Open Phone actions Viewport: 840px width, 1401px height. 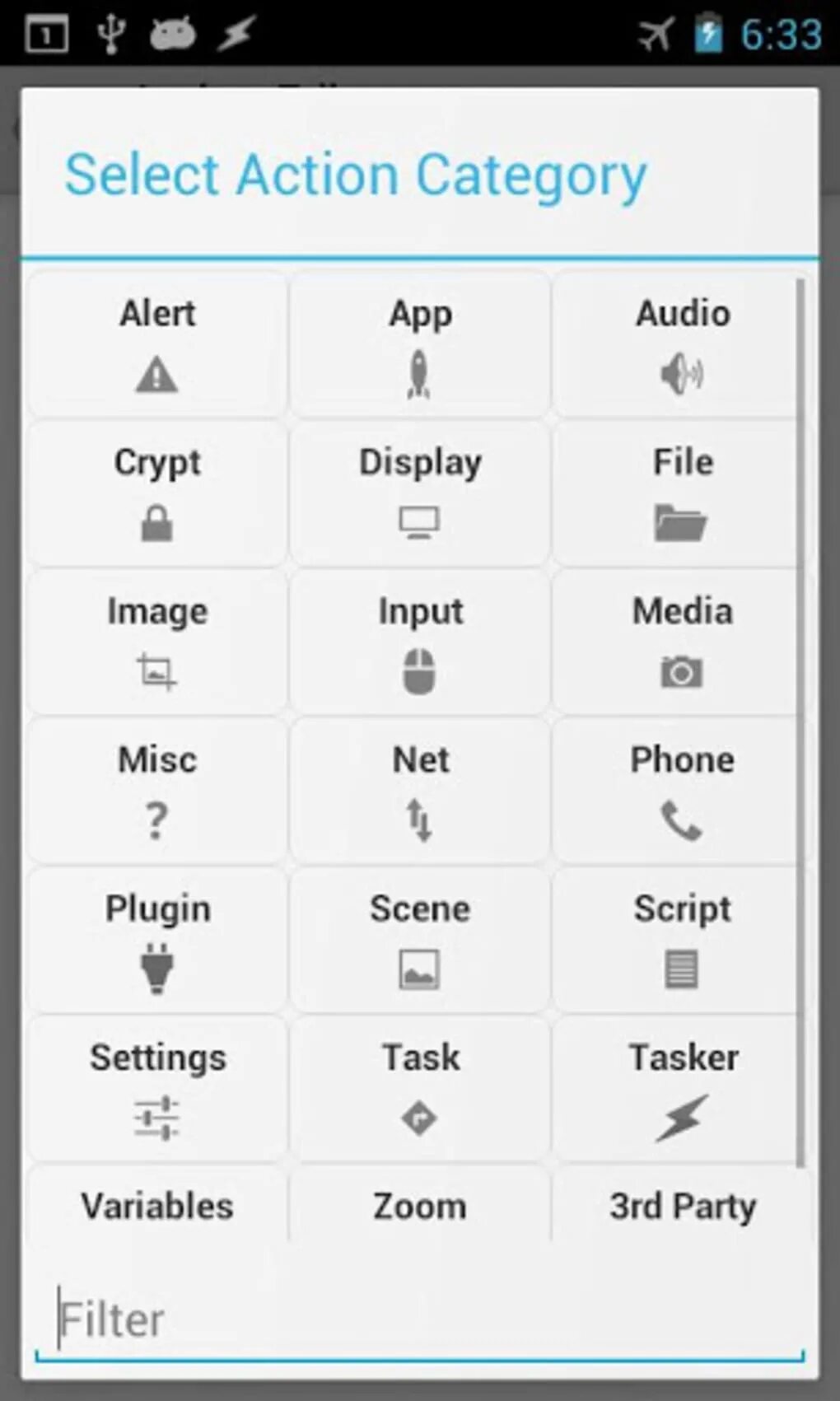682,792
